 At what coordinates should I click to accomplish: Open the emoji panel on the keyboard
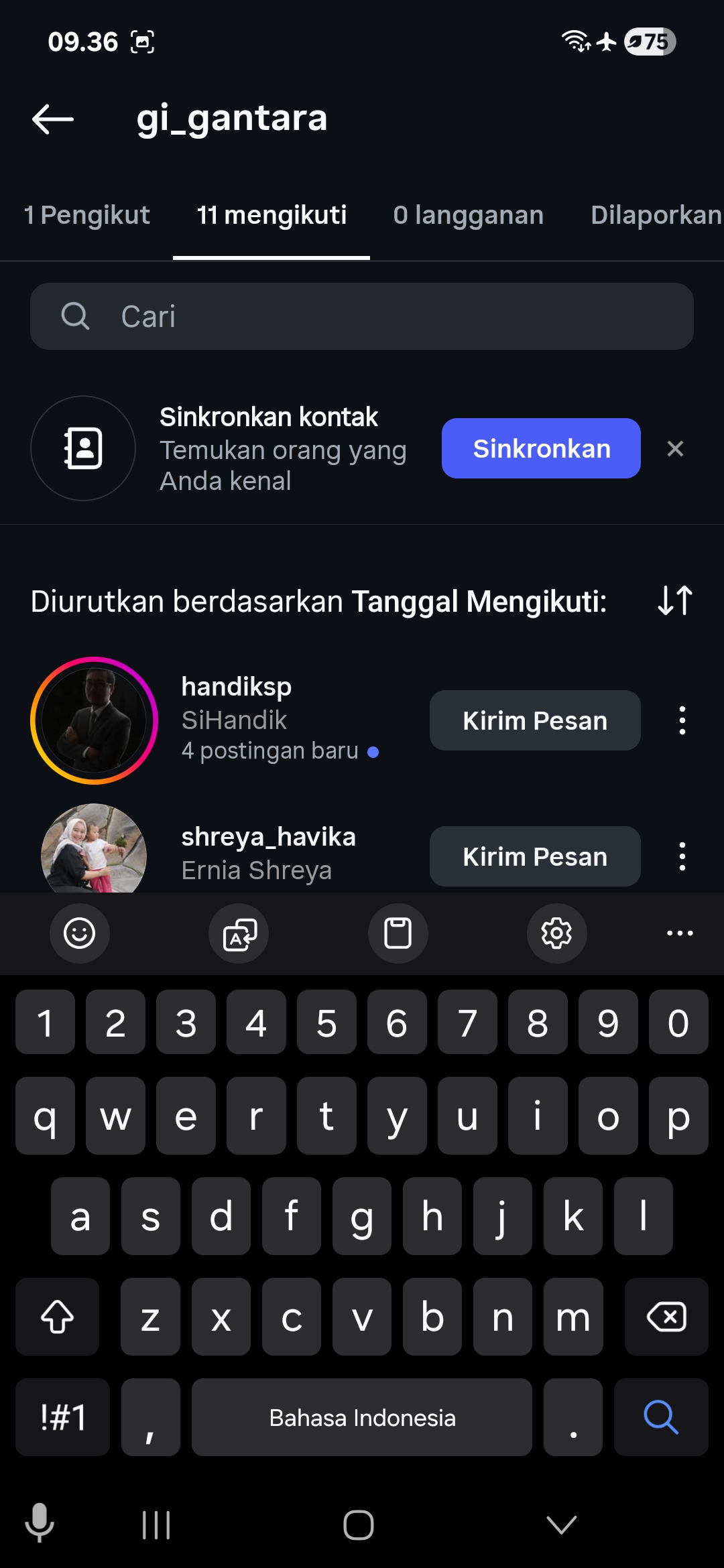[x=79, y=933]
